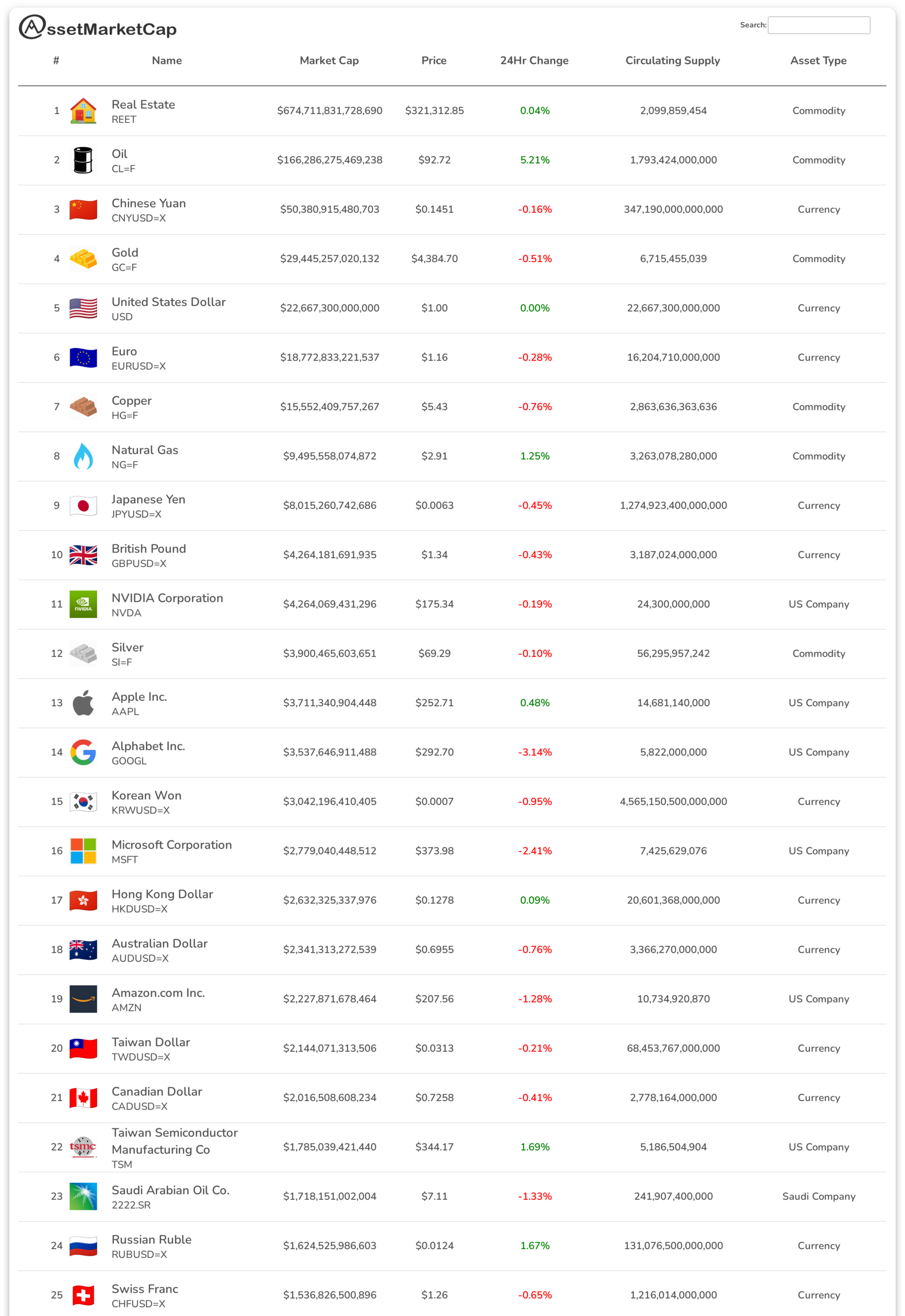Click the Google logo for Alphabet Inc.

coord(83,752)
